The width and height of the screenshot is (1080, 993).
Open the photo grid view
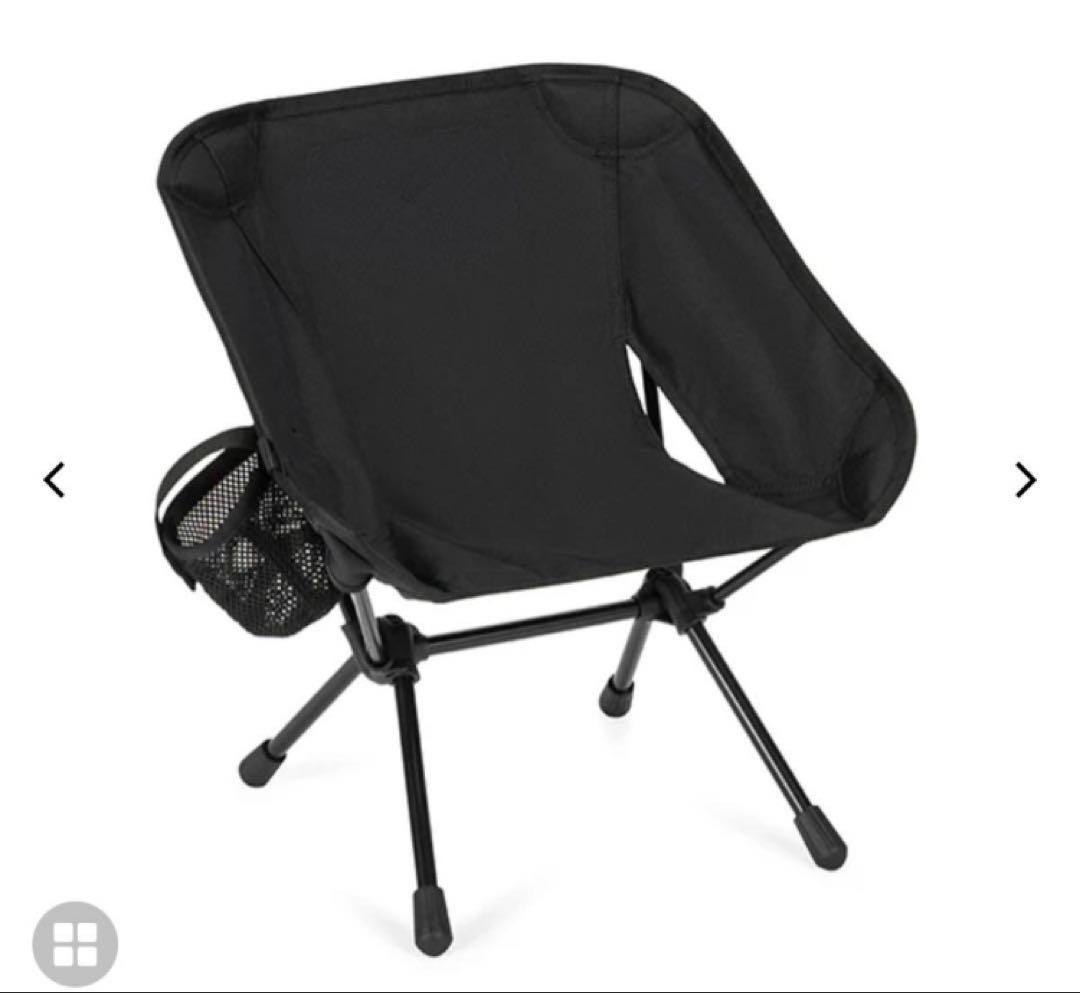click(75, 943)
